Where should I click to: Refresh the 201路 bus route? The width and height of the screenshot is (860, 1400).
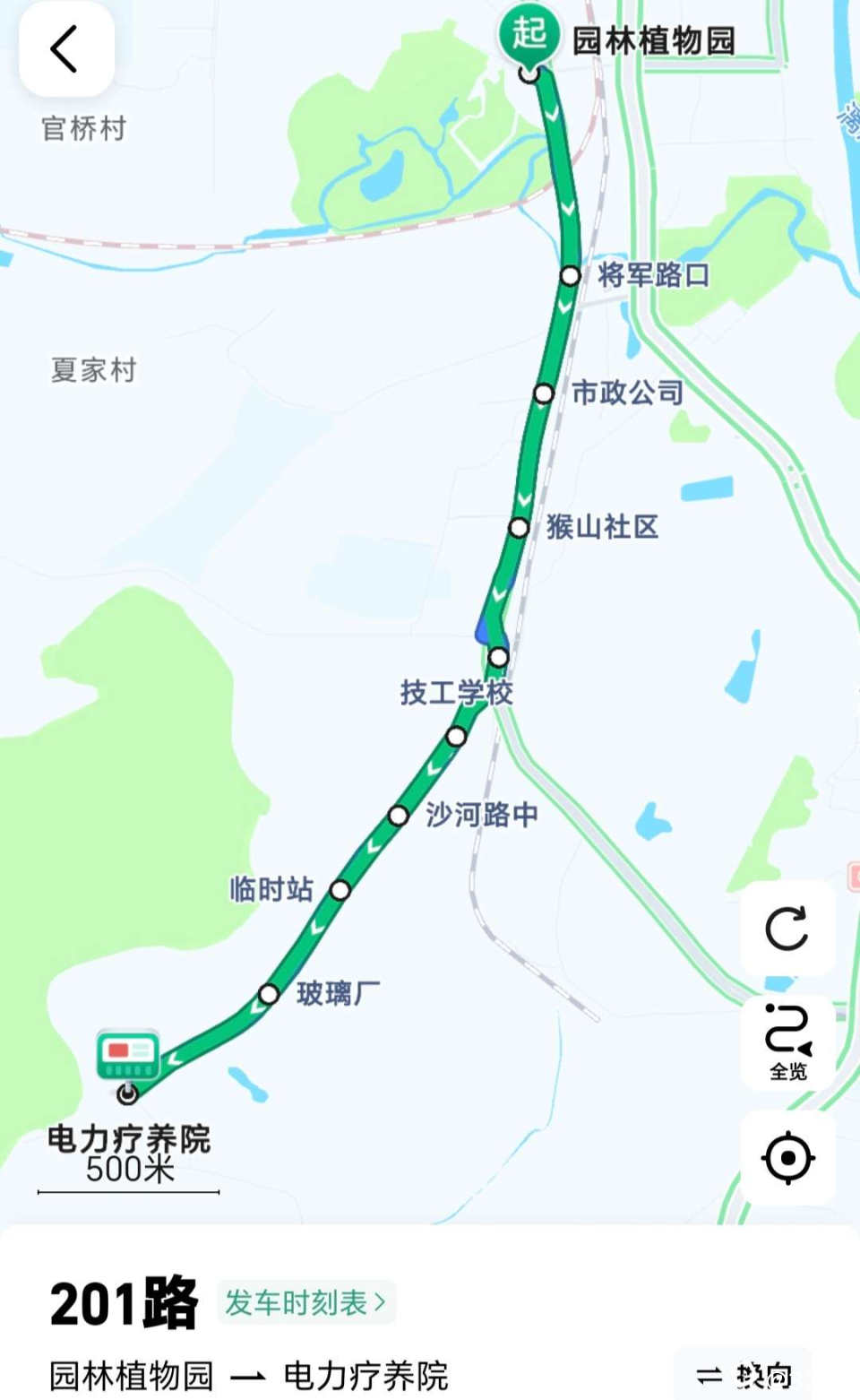787,928
